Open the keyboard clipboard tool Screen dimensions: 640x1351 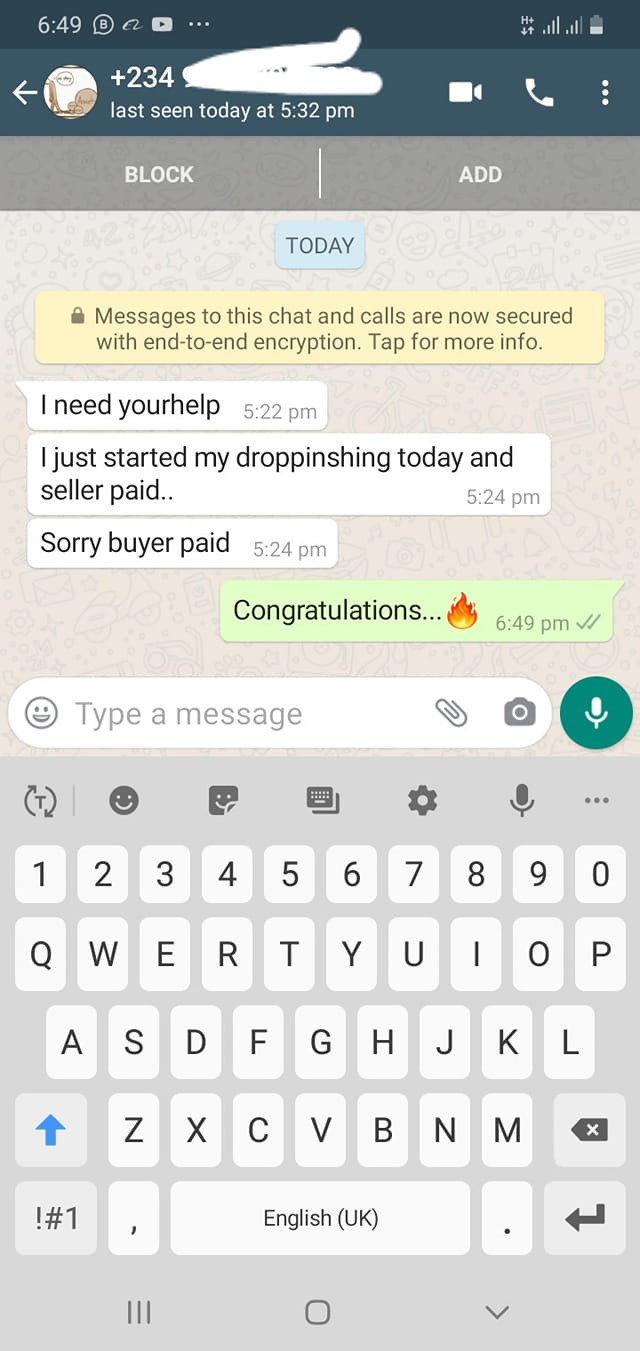tap(323, 800)
